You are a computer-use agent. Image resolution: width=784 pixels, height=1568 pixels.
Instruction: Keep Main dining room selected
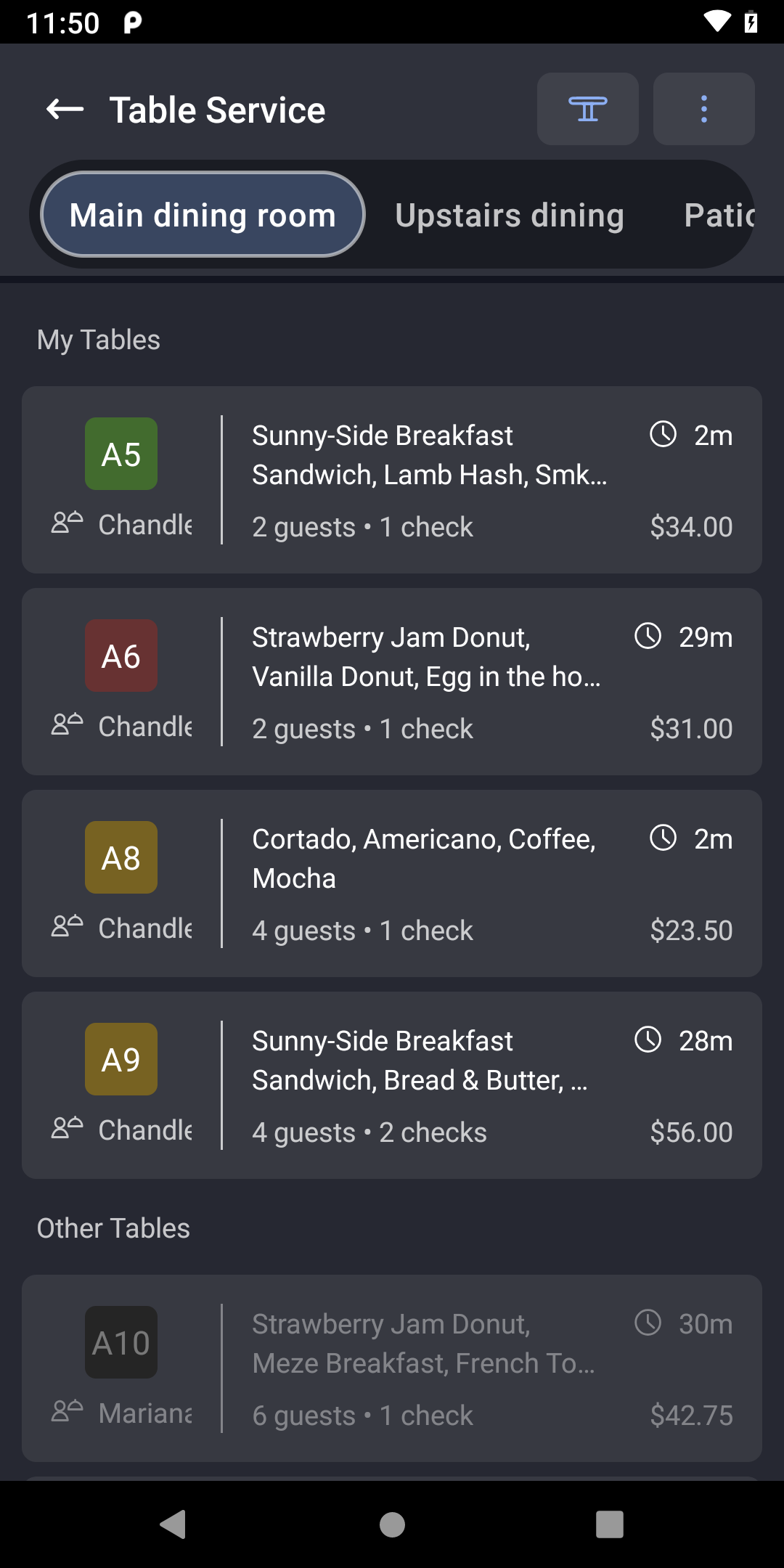[203, 214]
